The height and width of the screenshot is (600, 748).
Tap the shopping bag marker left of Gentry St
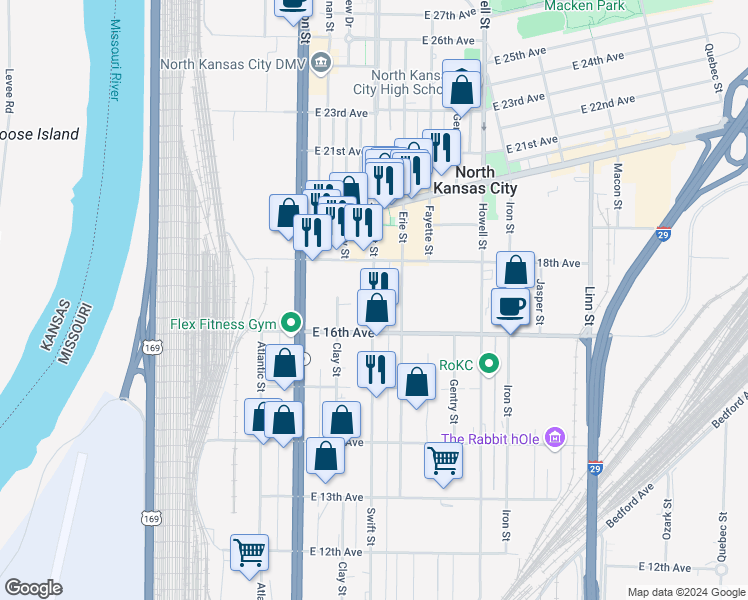[416, 385]
